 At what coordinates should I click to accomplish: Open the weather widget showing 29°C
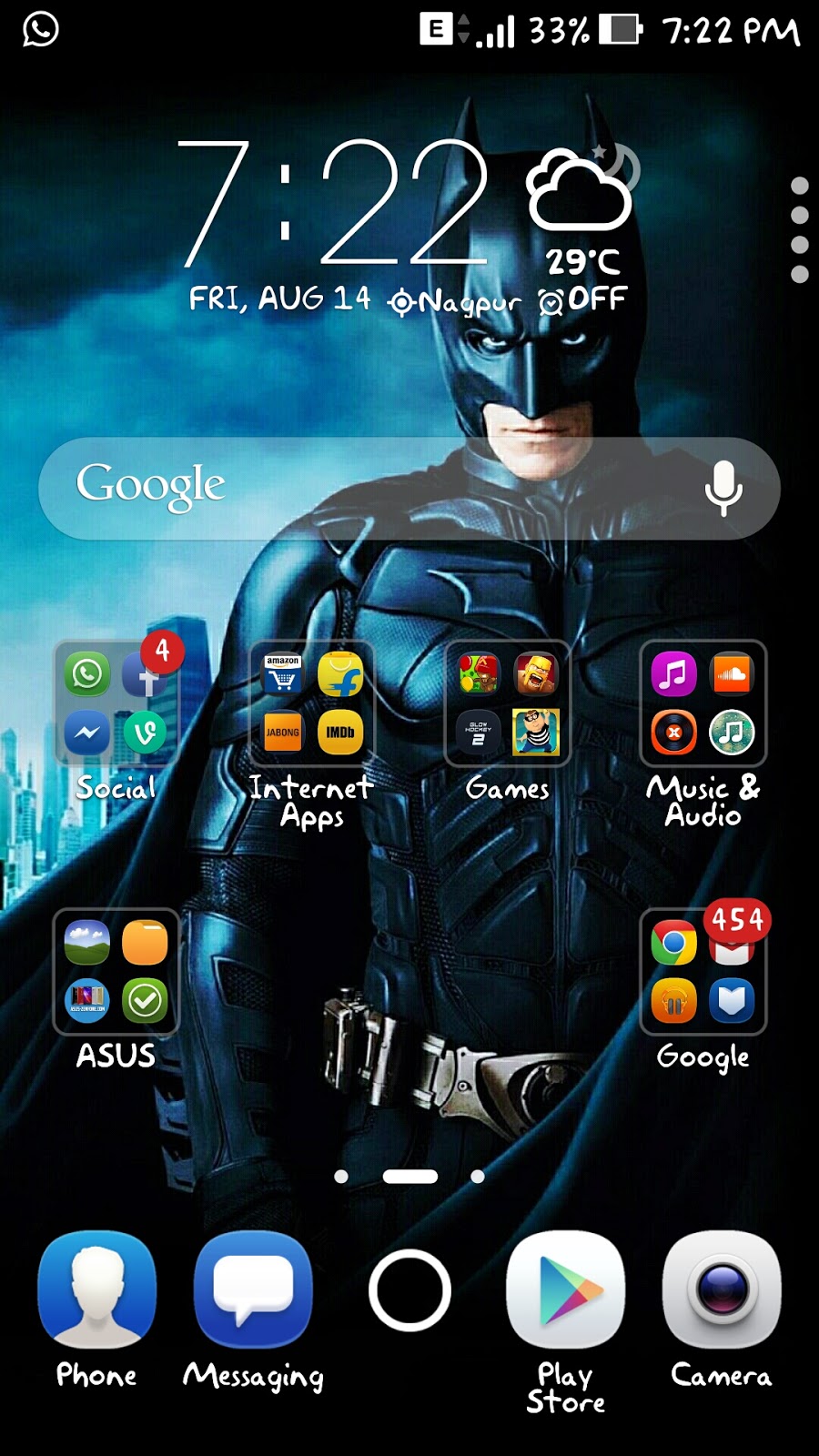581,209
